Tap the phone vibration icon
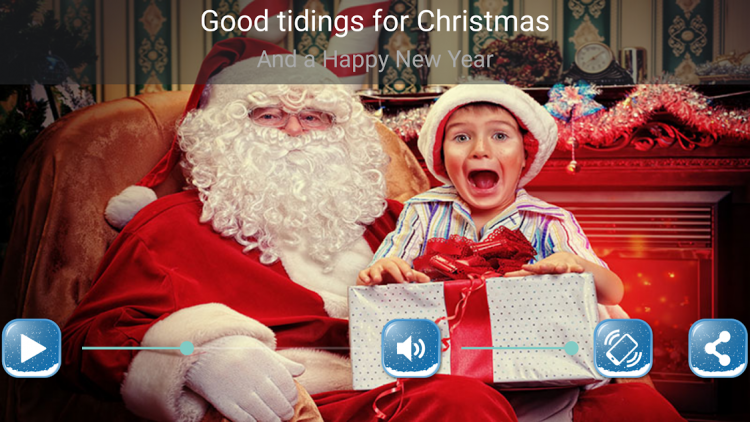The image size is (750, 422). [623, 348]
